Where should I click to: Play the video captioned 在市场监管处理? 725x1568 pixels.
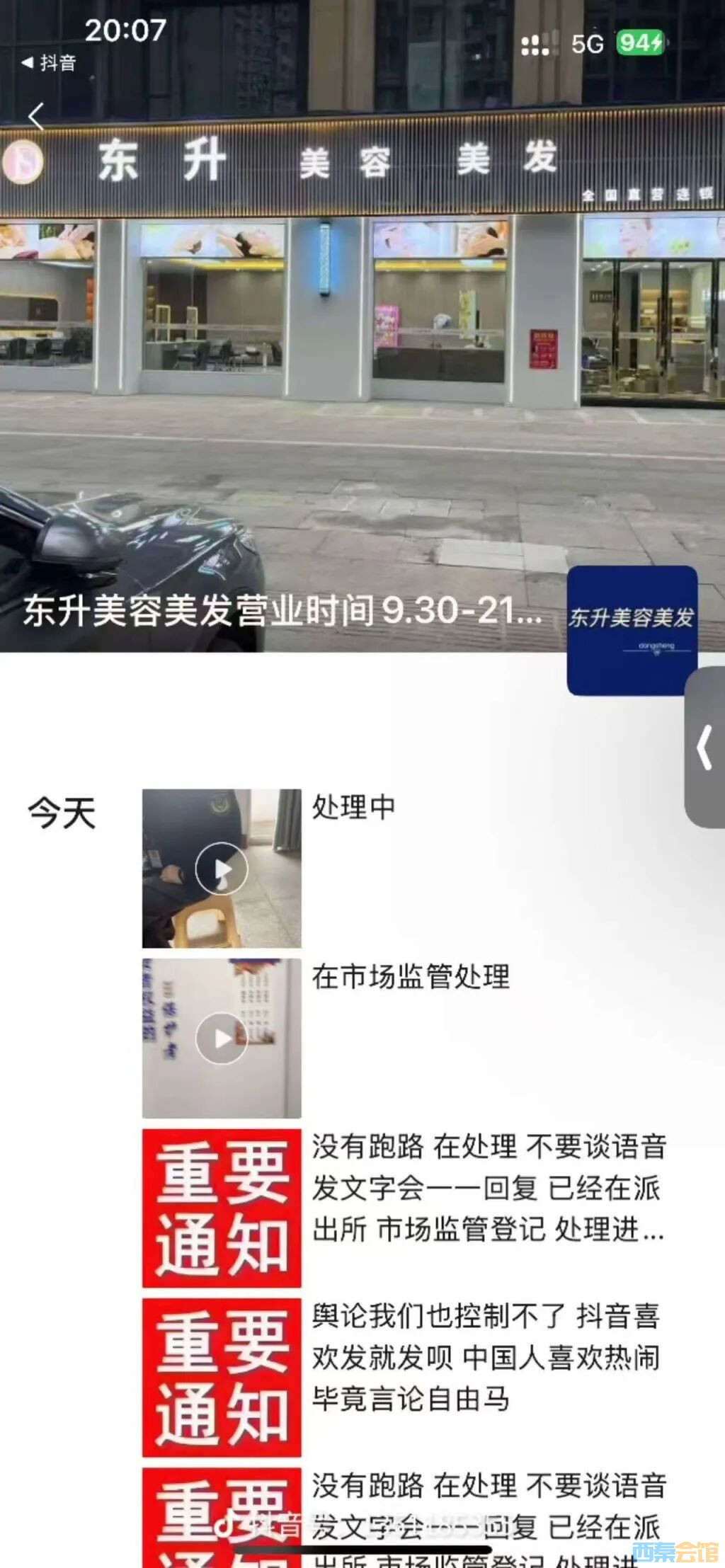click(222, 1038)
